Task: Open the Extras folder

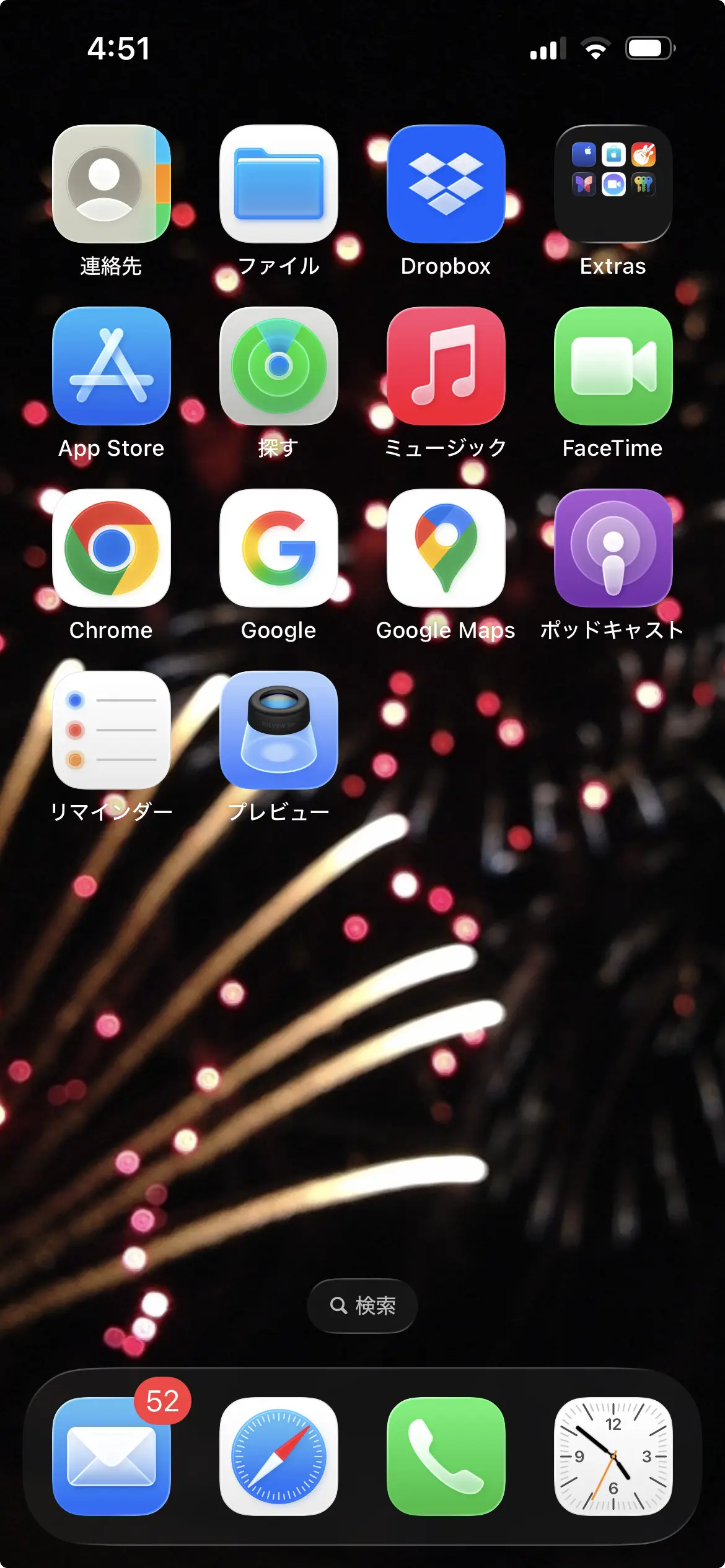Action: [613, 184]
